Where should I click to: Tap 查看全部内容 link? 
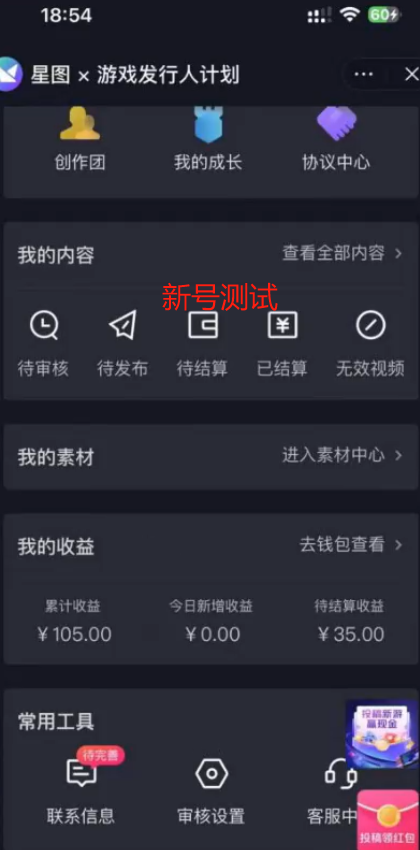pyautogui.click(x=343, y=253)
